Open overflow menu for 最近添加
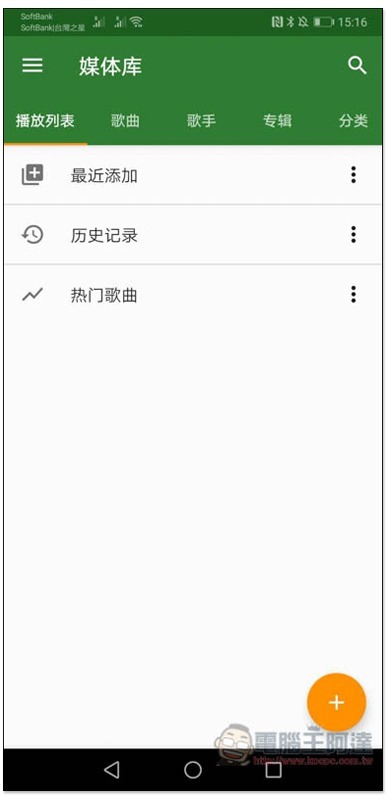 pos(353,175)
